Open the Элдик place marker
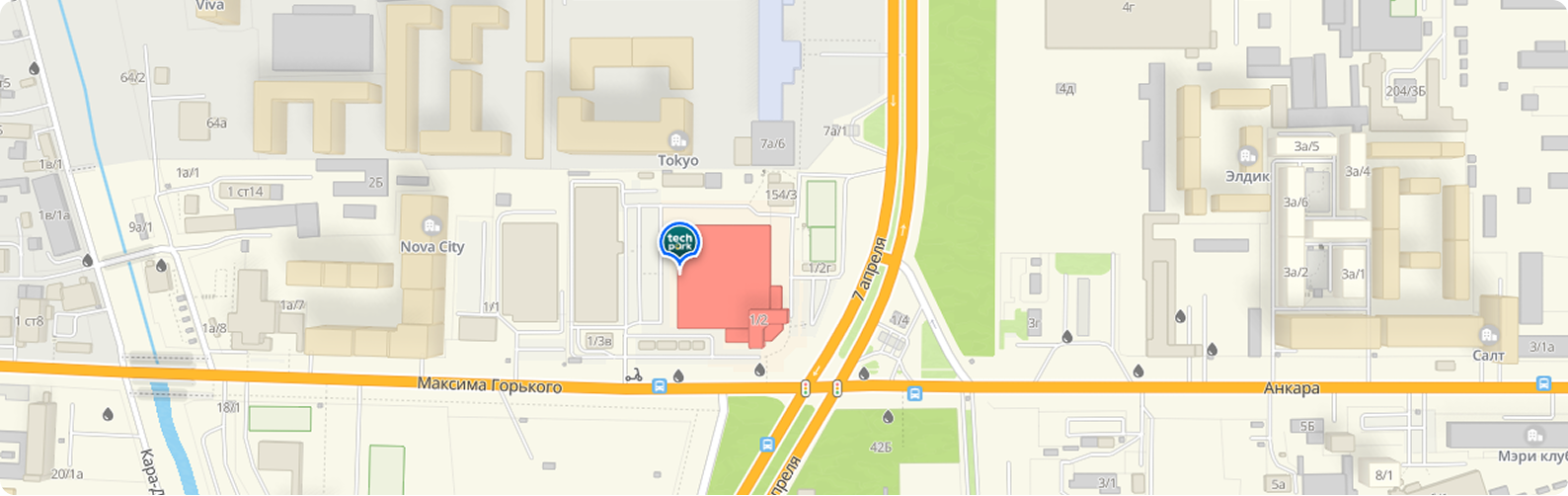Screen dimensions: 1568x496 click(1247, 157)
